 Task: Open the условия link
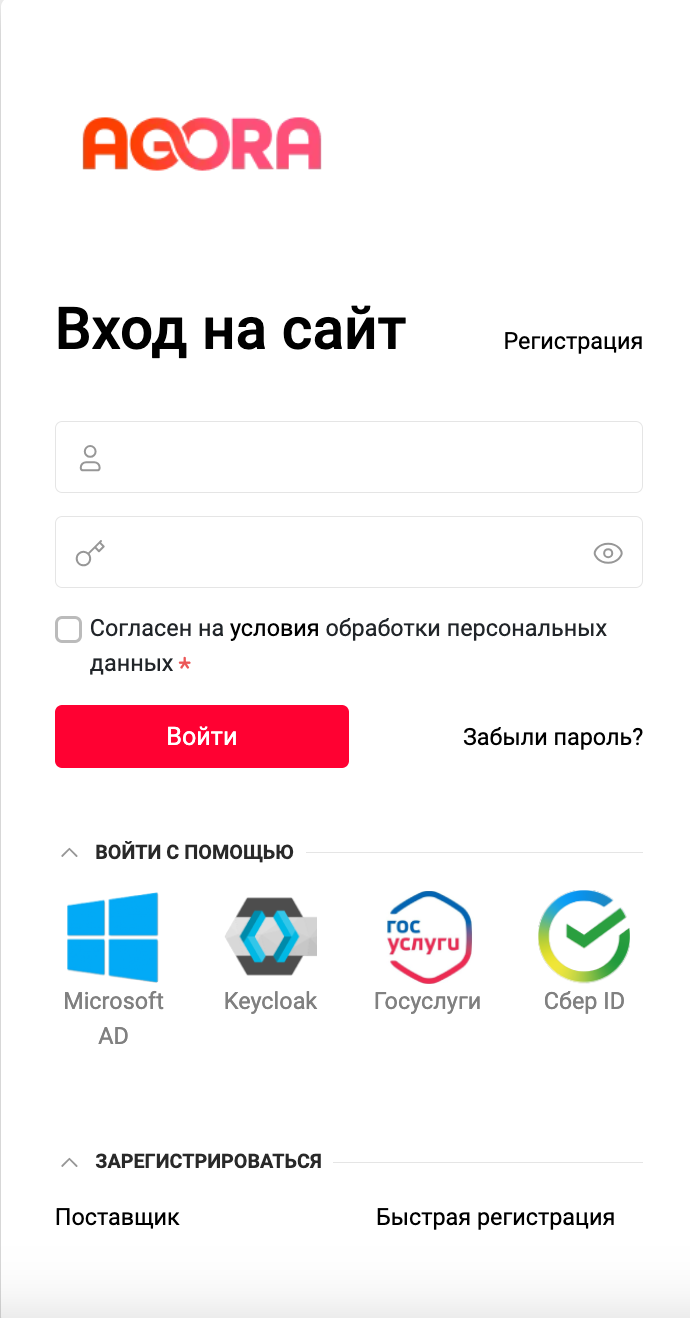[x=274, y=629]
